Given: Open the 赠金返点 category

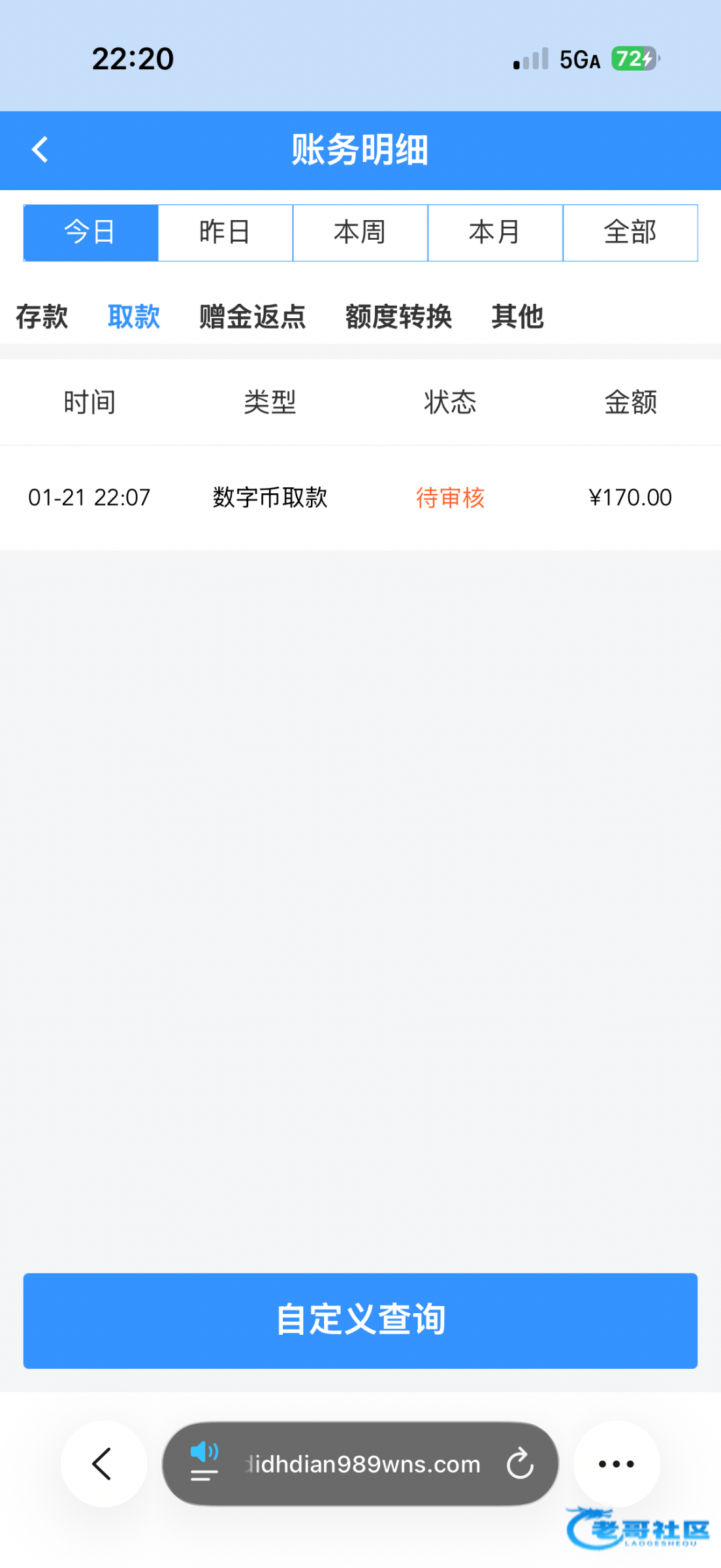Looking at the screenshot, I should (x=252, y=317).
